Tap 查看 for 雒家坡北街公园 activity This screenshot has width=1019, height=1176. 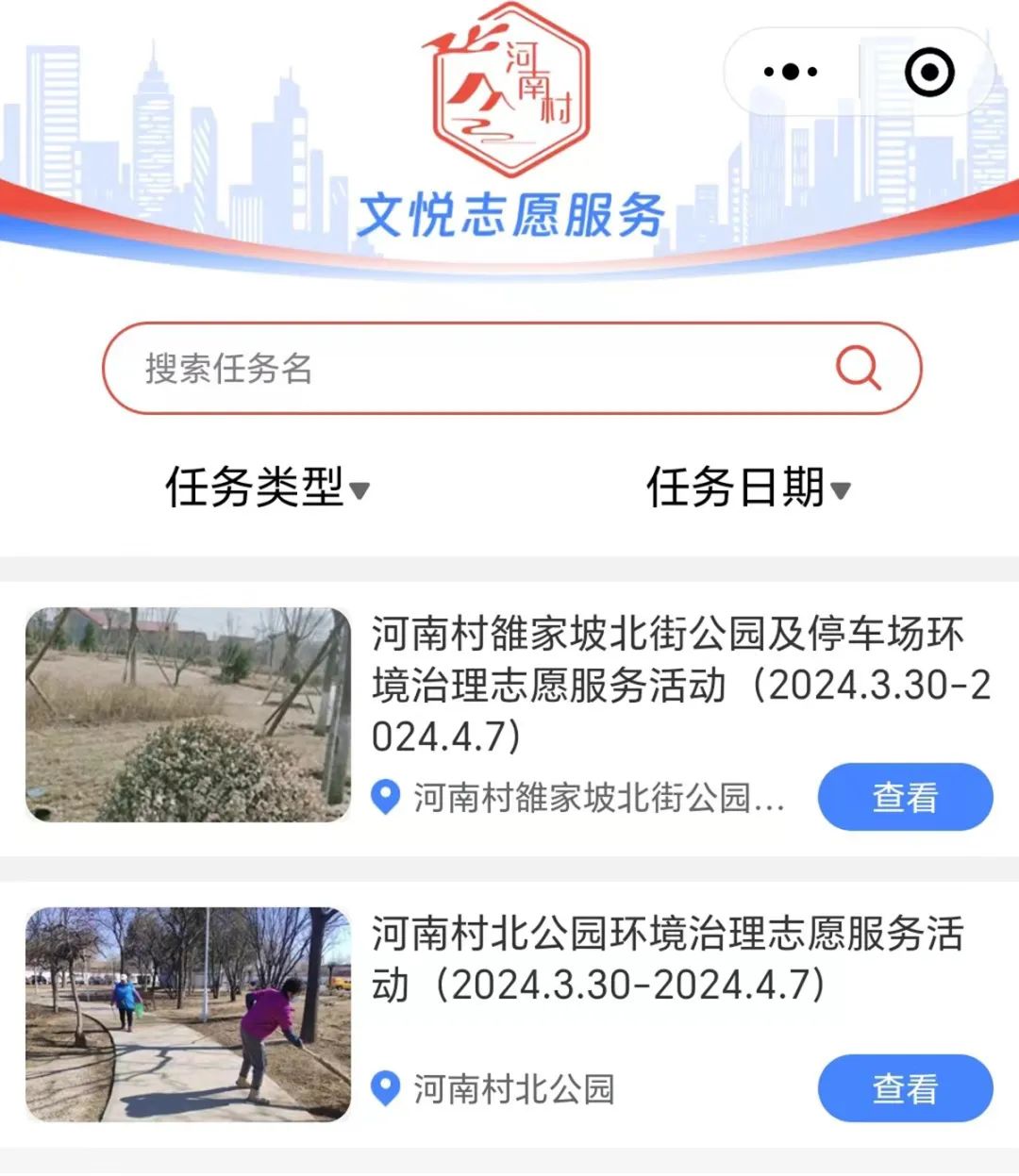click(905, 797)
